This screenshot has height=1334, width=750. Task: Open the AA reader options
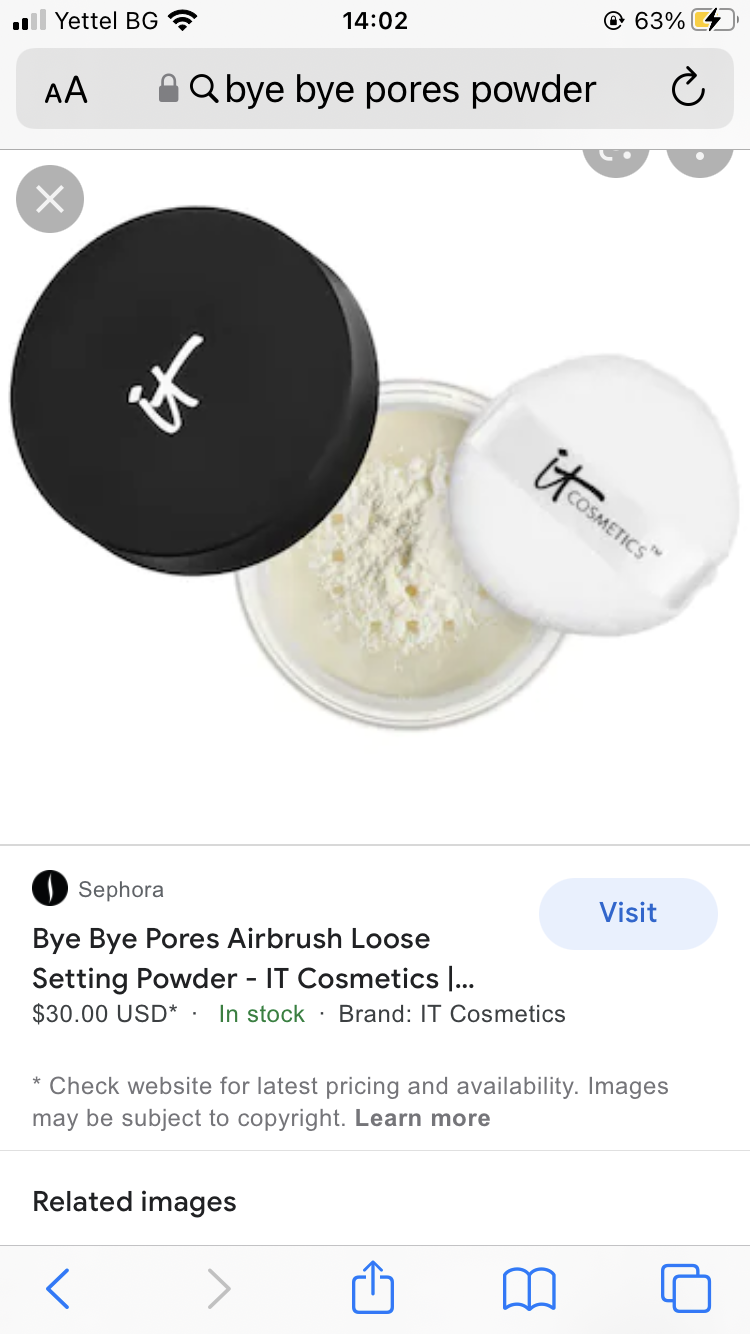point(66,91)
